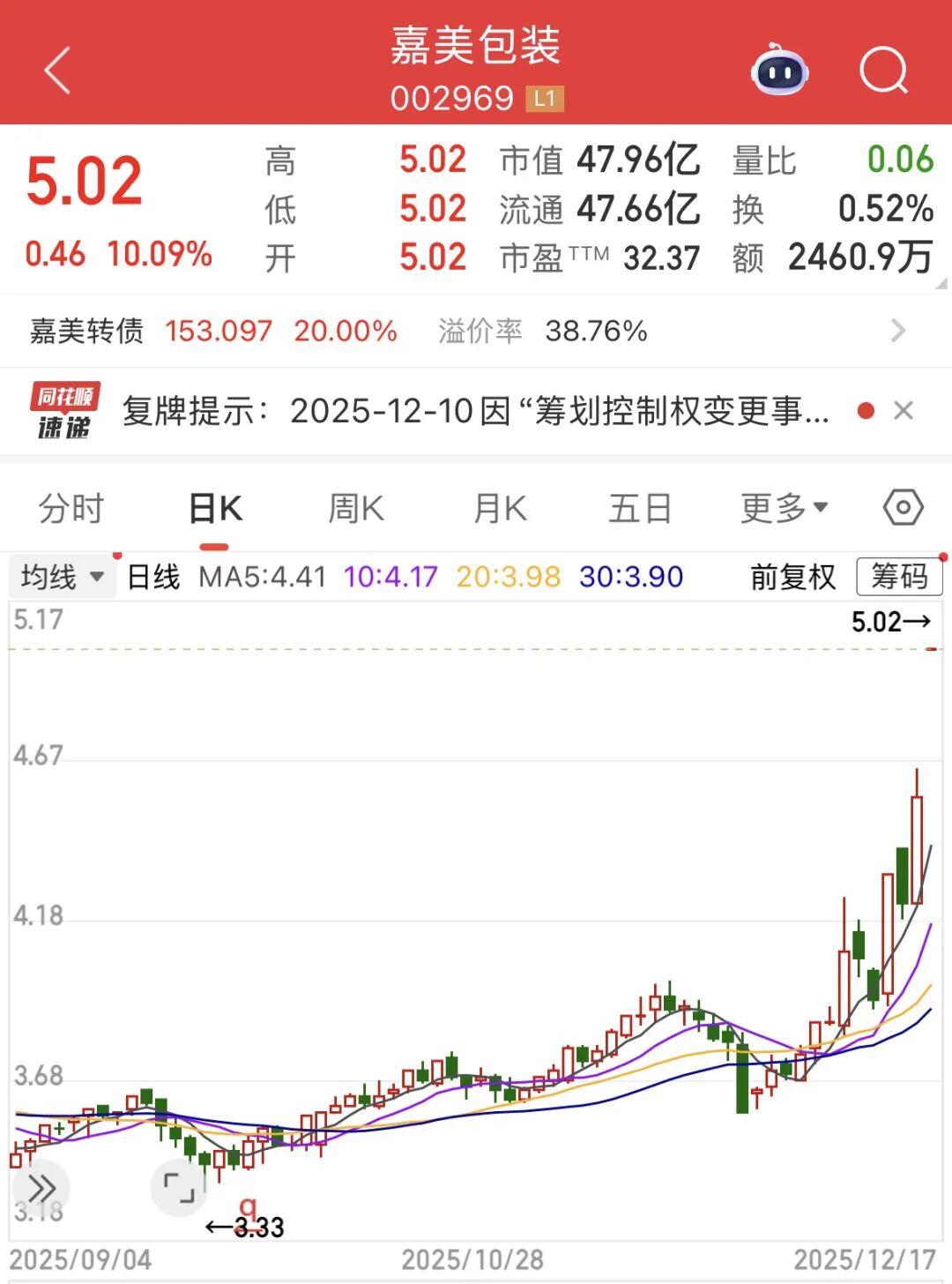Screen dimensions: 952x1284
Task: Expand the 更多 chart period menu
Action: (781, 508)
